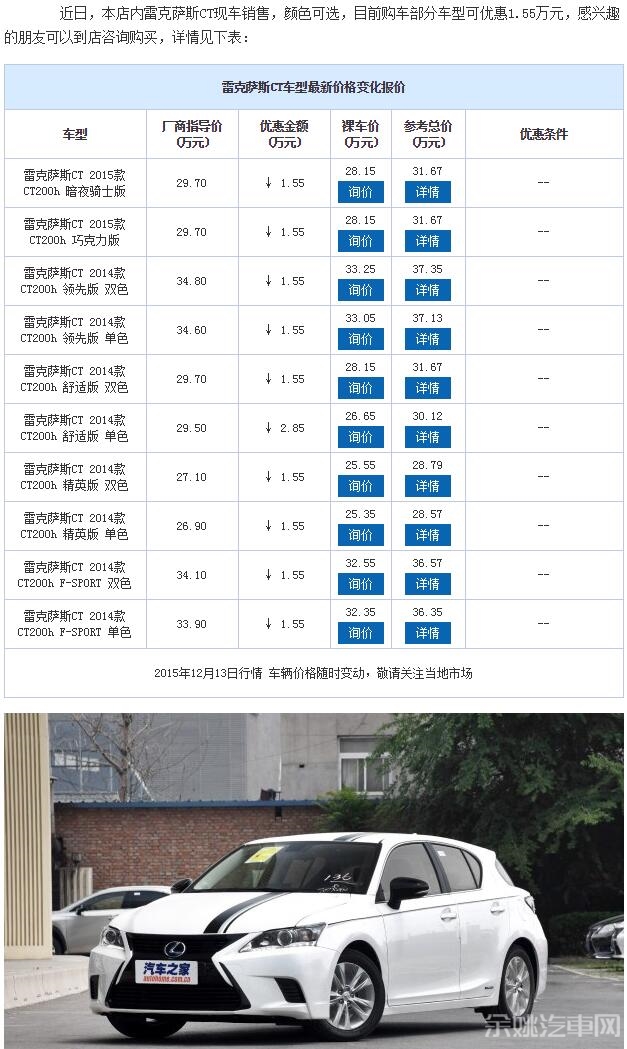Tap 询价 for 2014款 F-SPORT 单色
This screenshot has width=627, height=1049.
click(x=360, y=633)
